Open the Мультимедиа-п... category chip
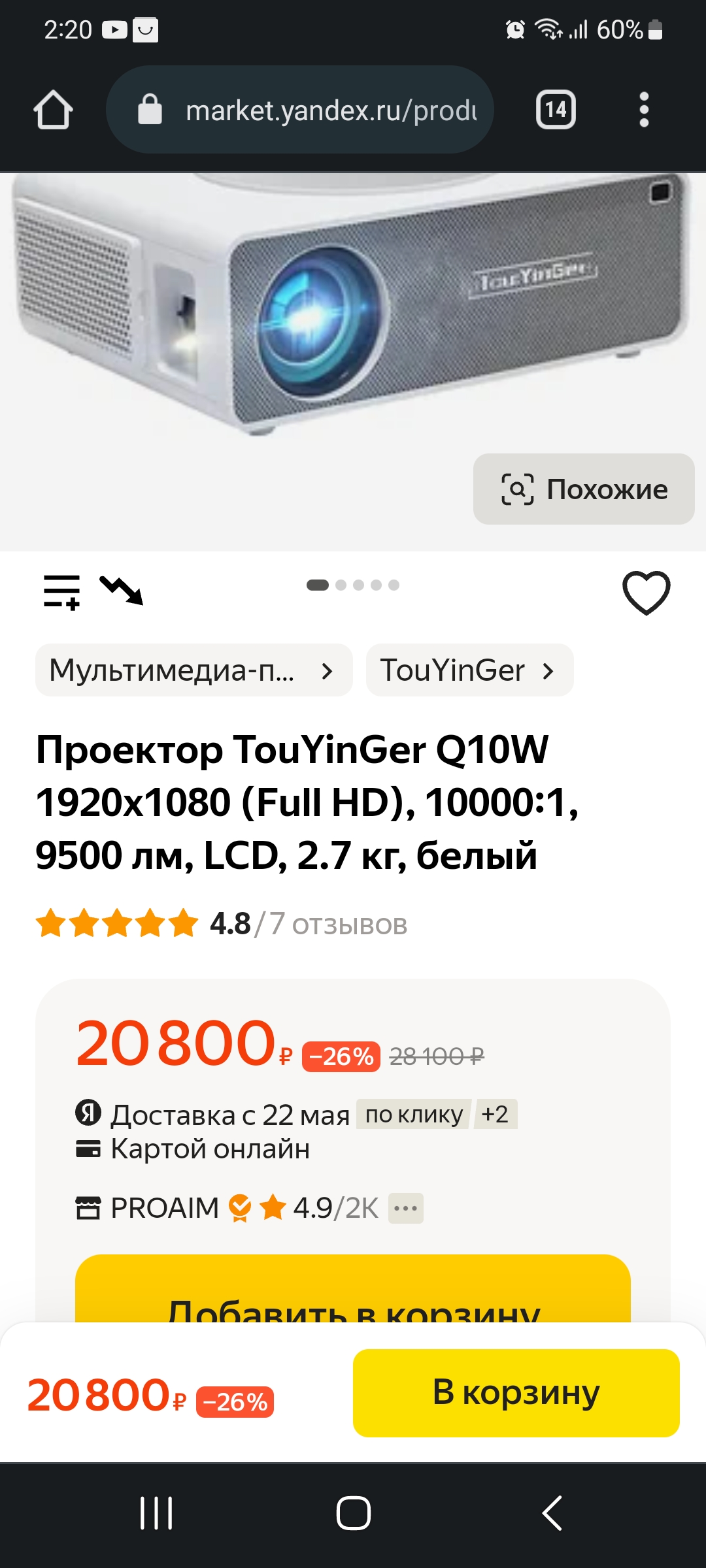 pos(194,670)
